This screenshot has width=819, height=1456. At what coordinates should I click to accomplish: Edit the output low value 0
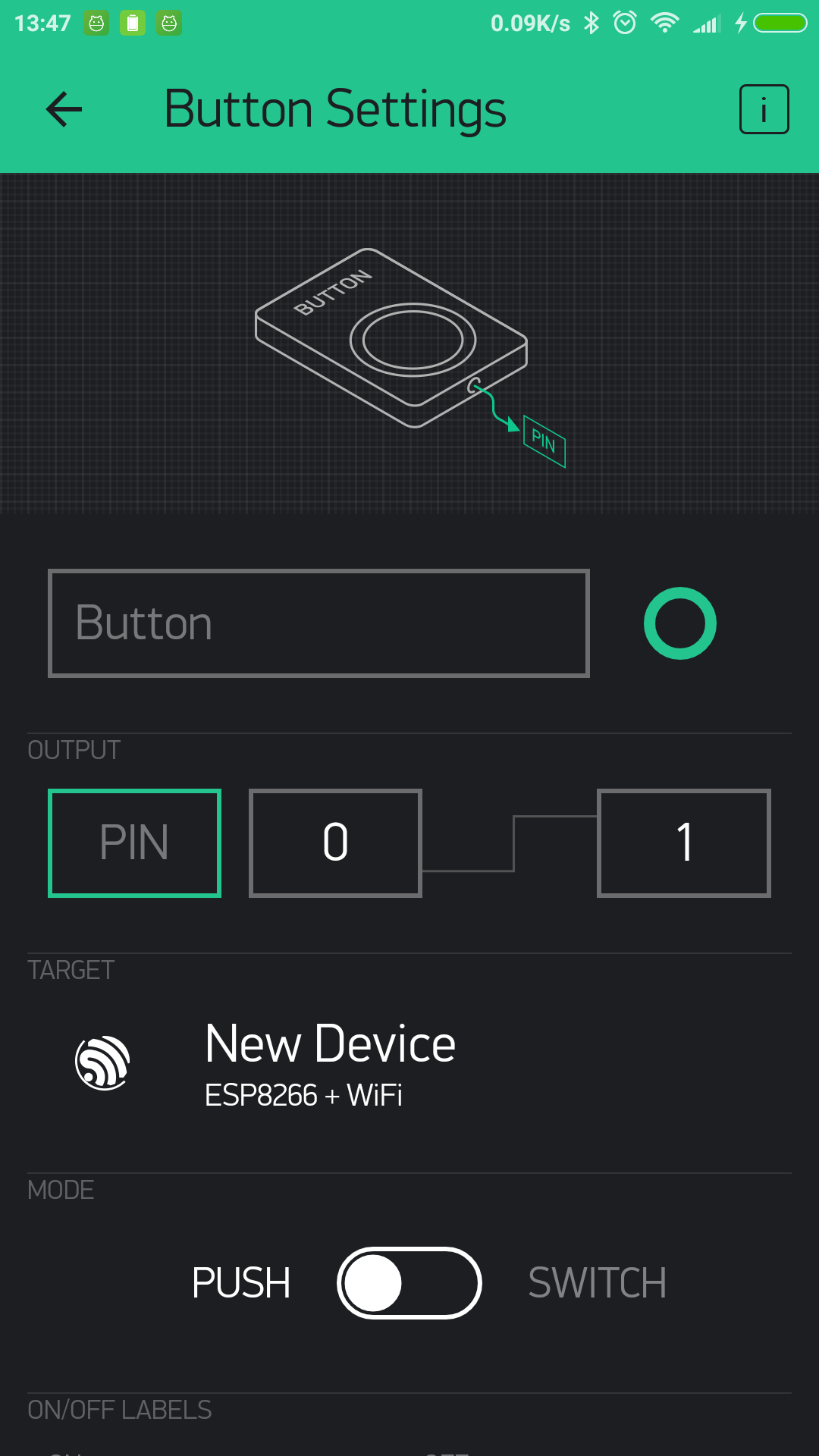click(335, 843)
